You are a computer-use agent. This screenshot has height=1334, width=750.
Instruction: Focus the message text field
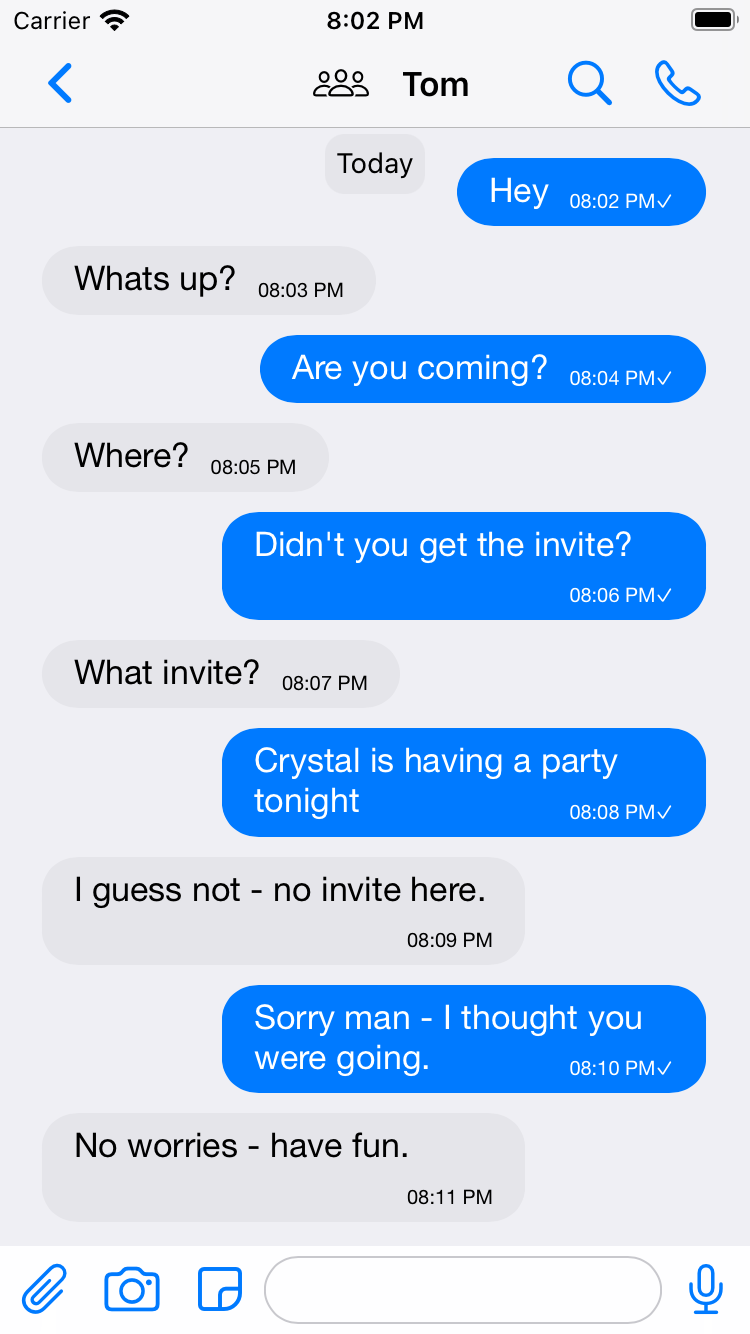coord(462,1290)
